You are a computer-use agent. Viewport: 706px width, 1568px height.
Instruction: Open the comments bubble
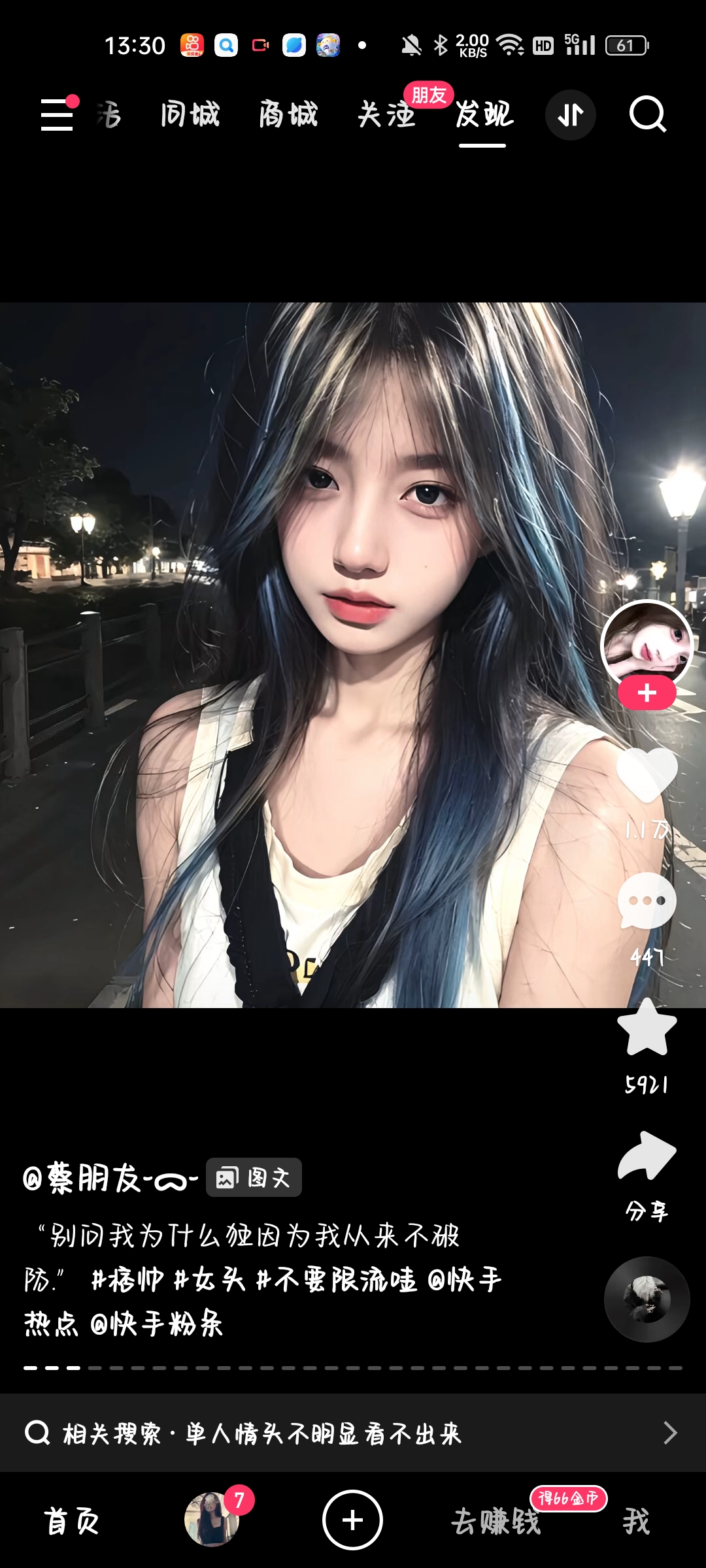pos(647,902)
